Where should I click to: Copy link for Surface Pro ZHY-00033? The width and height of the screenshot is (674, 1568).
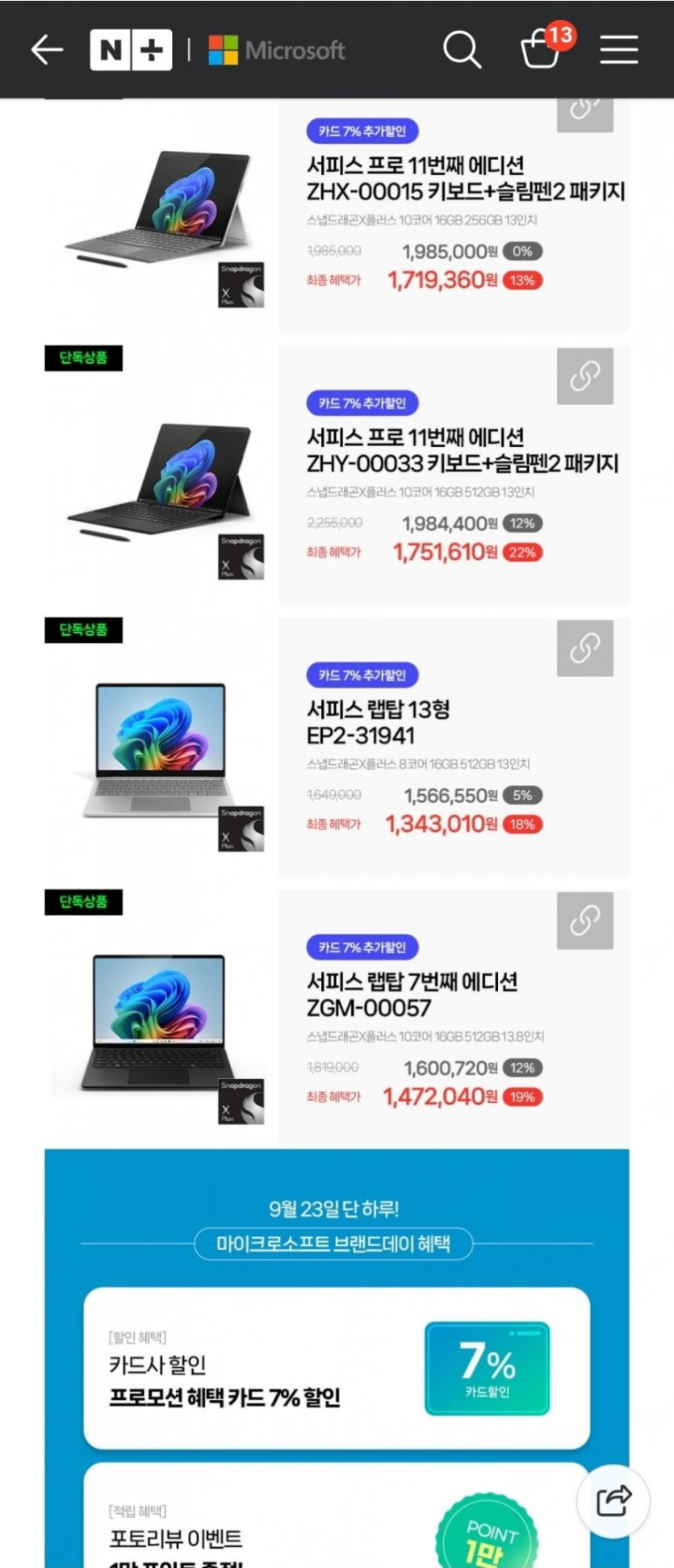pos(584,376)
